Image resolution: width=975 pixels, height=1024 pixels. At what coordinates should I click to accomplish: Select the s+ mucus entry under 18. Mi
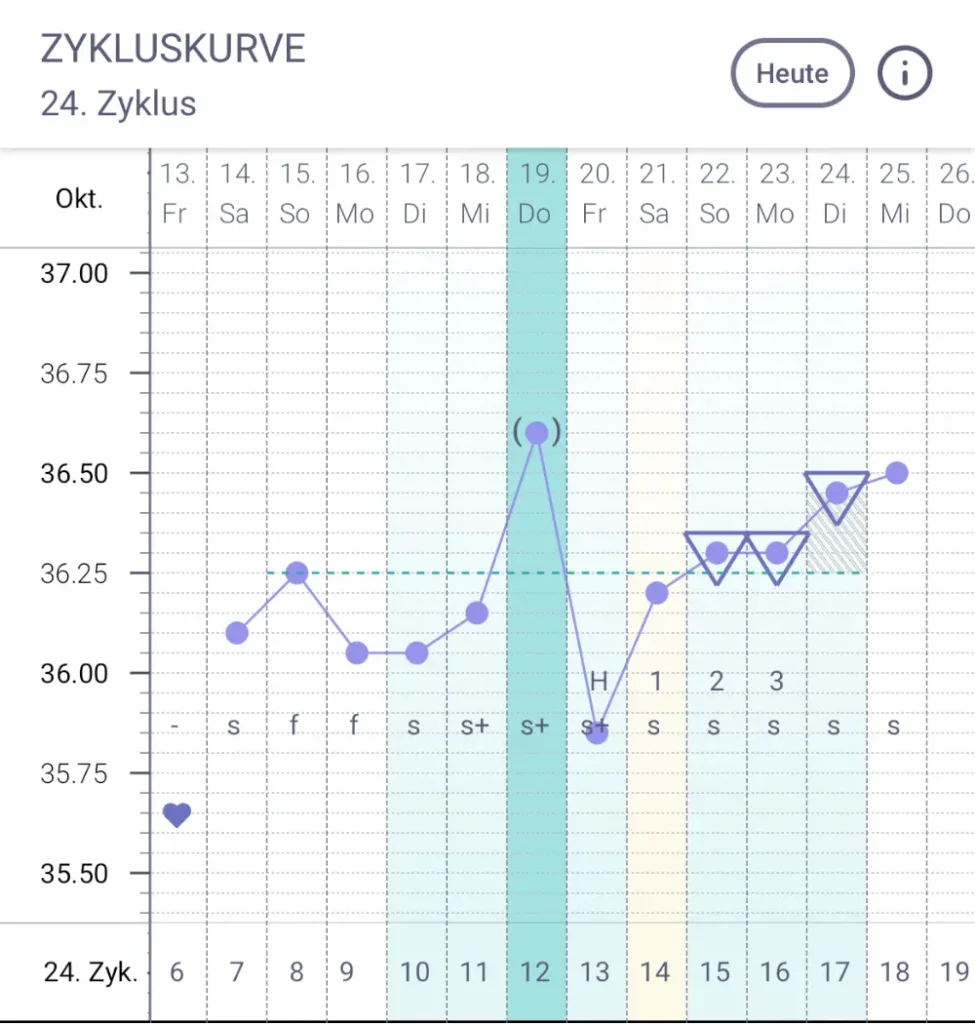tap(476, 725)
